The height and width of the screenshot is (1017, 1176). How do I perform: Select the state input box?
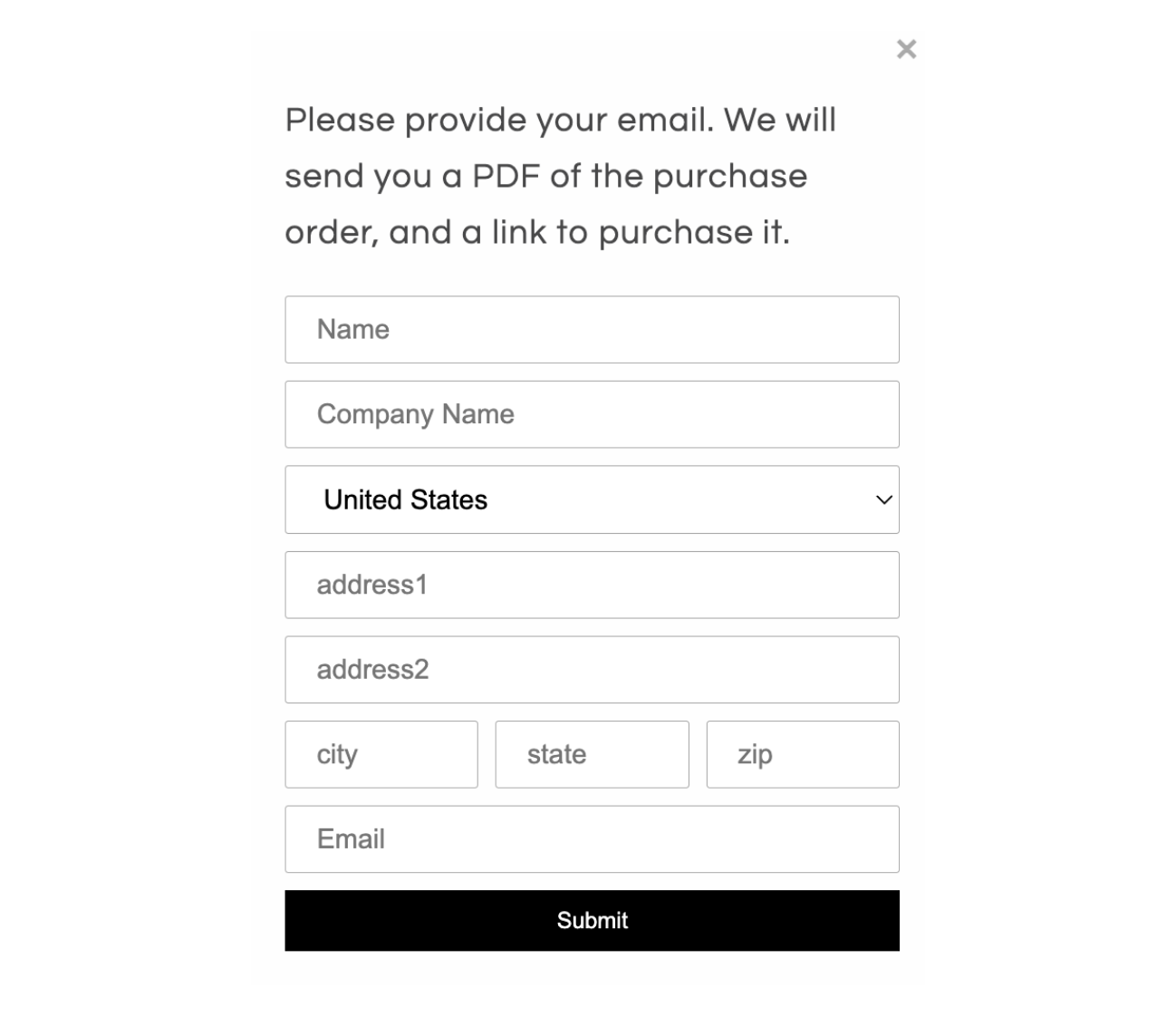[592, 754]
